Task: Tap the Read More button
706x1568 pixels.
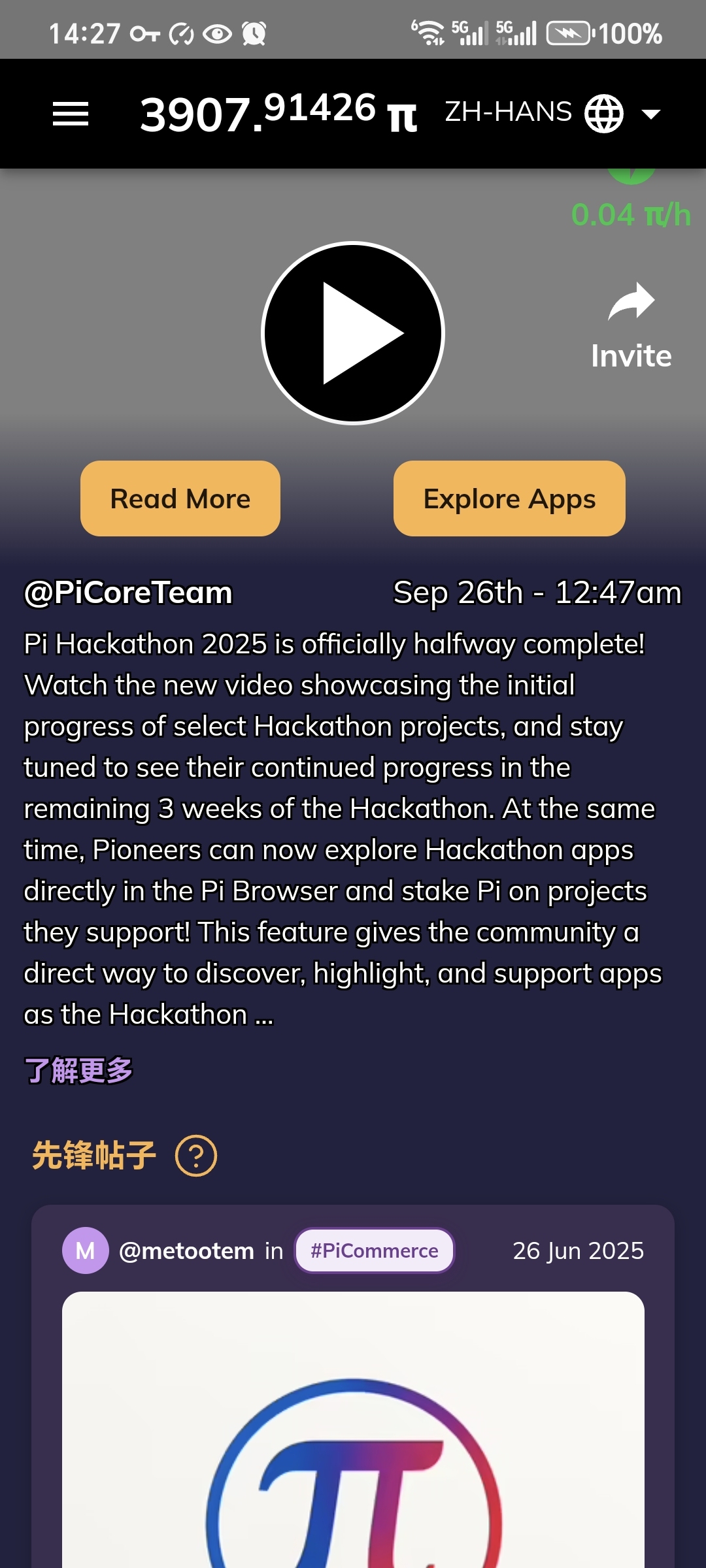Action: 180,498
